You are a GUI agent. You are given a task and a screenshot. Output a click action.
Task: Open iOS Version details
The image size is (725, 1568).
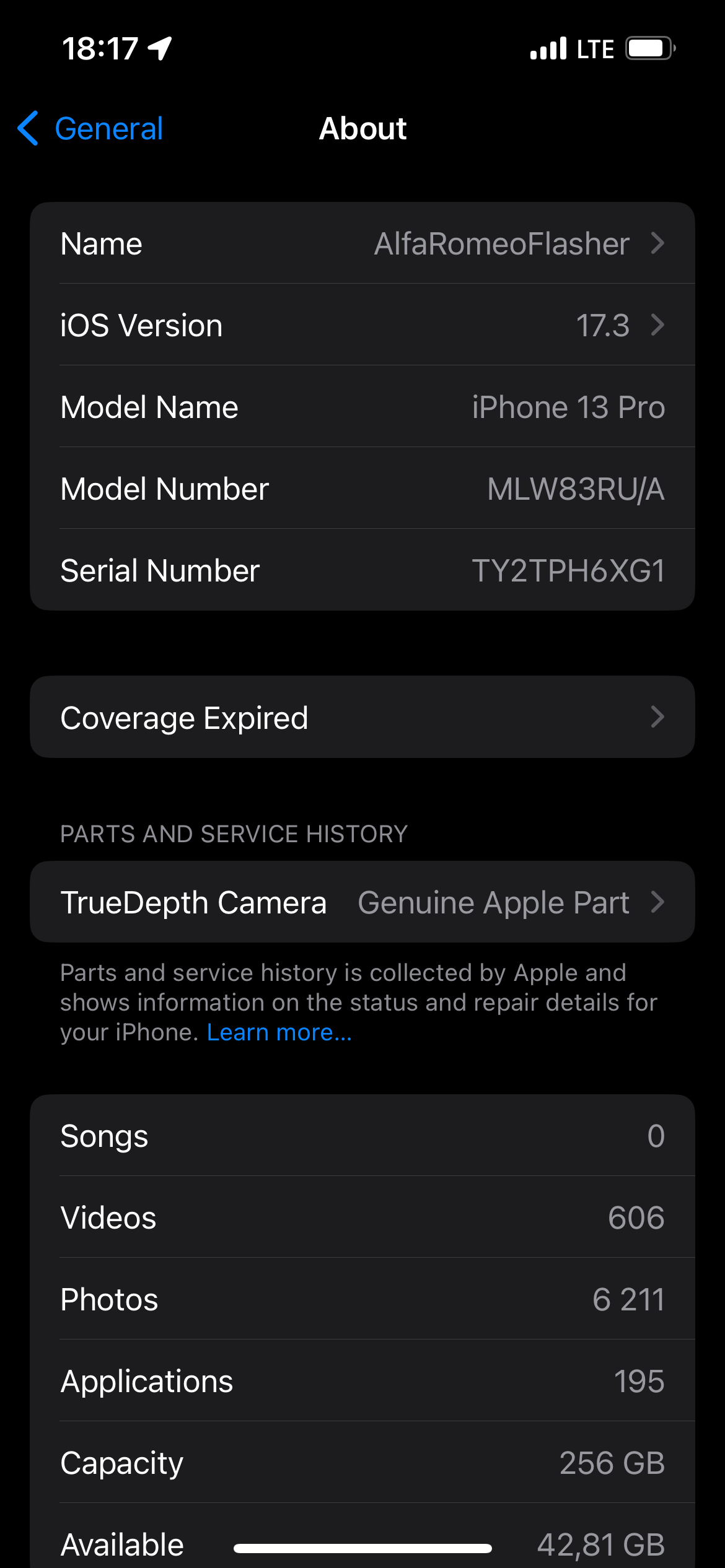click(362, 325)
